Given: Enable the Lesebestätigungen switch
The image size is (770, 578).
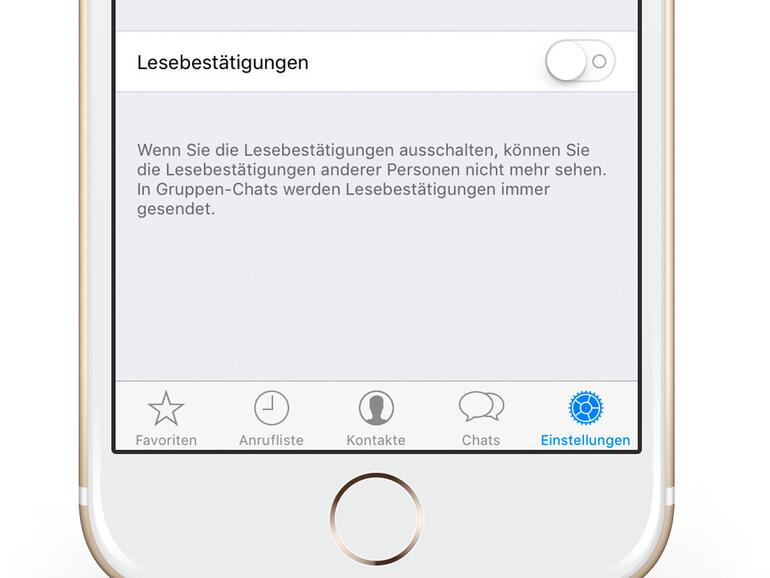Looking at the screenshot, I should click(579, 62).
